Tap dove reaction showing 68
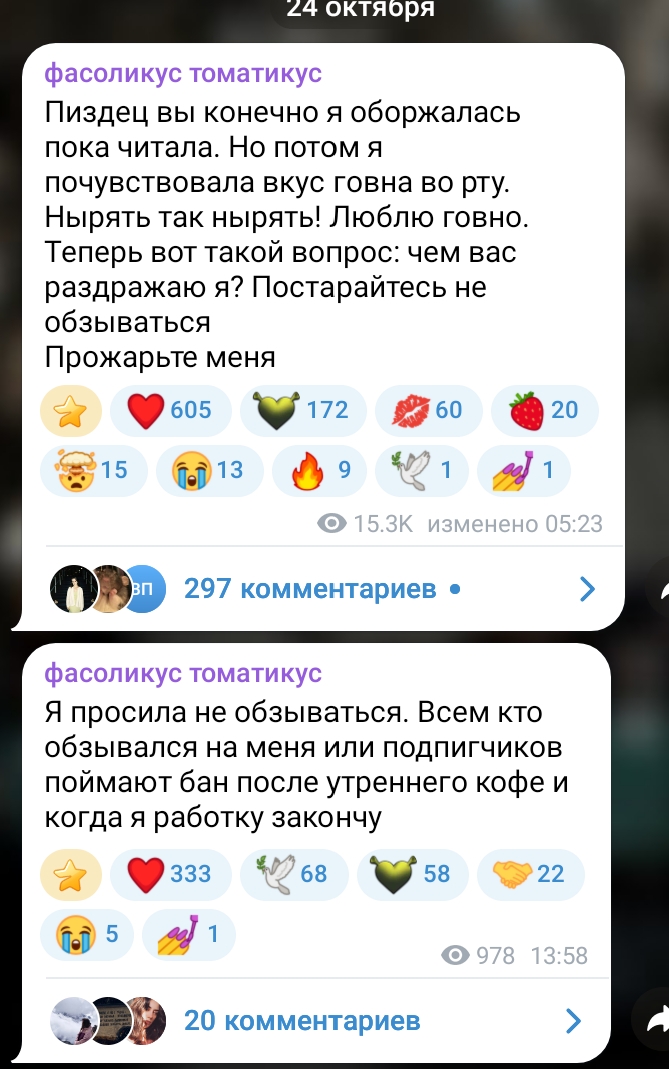669x1069 pixels. pos(294,874)
